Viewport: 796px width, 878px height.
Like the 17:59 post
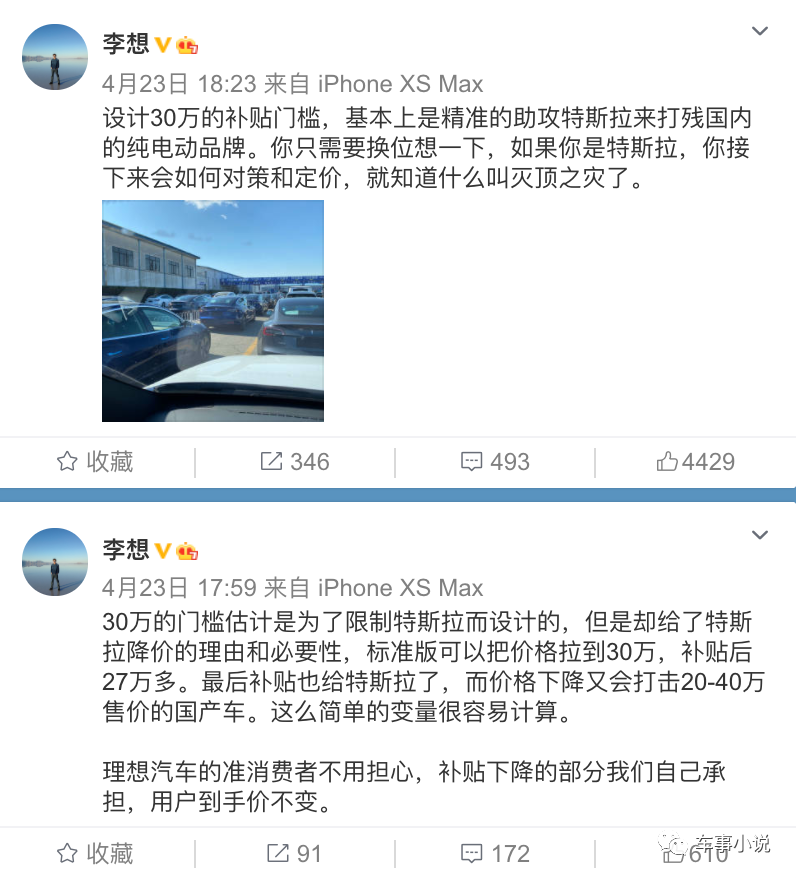695,854
